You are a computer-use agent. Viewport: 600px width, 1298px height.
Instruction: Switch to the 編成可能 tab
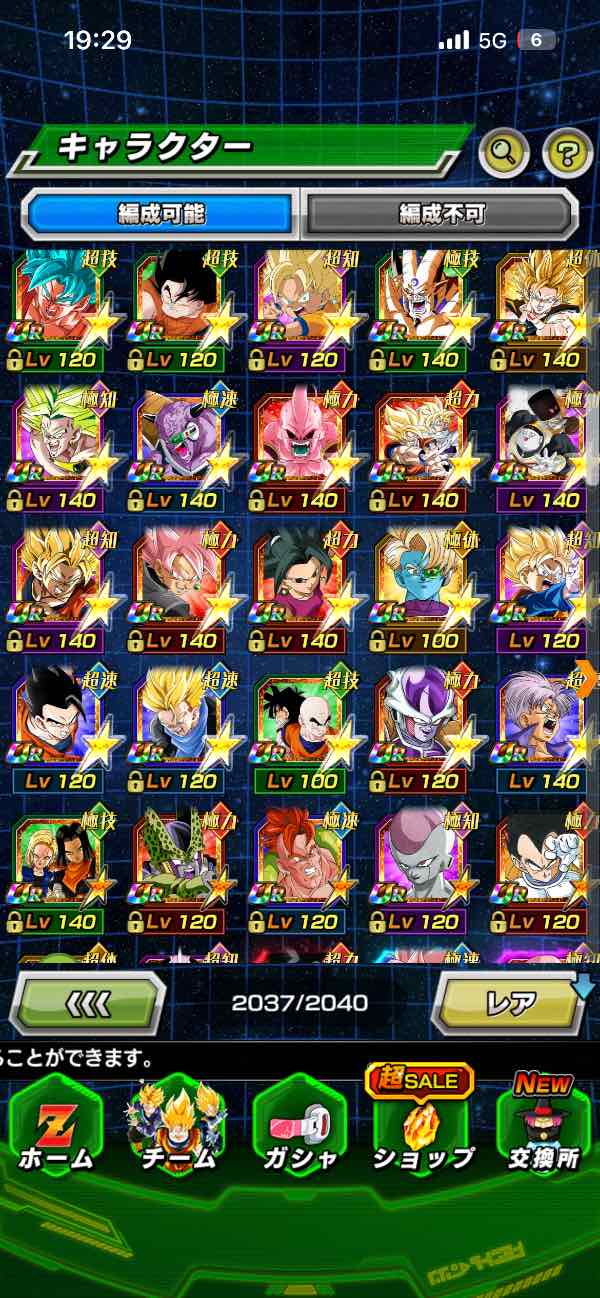(161, 214)
